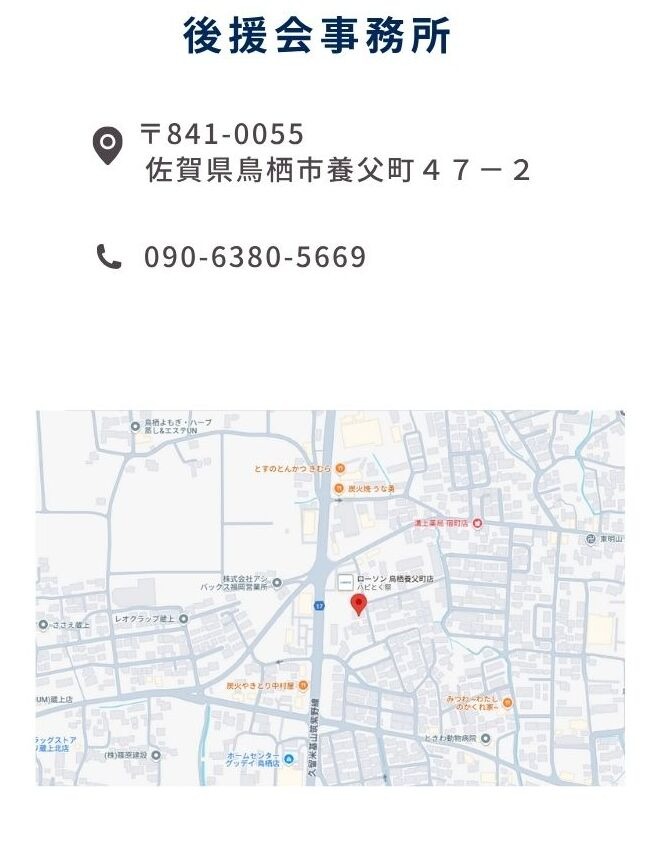Open the office location map
The width and height of the screenshot is (660, 844).
click(x=330, y=597)
